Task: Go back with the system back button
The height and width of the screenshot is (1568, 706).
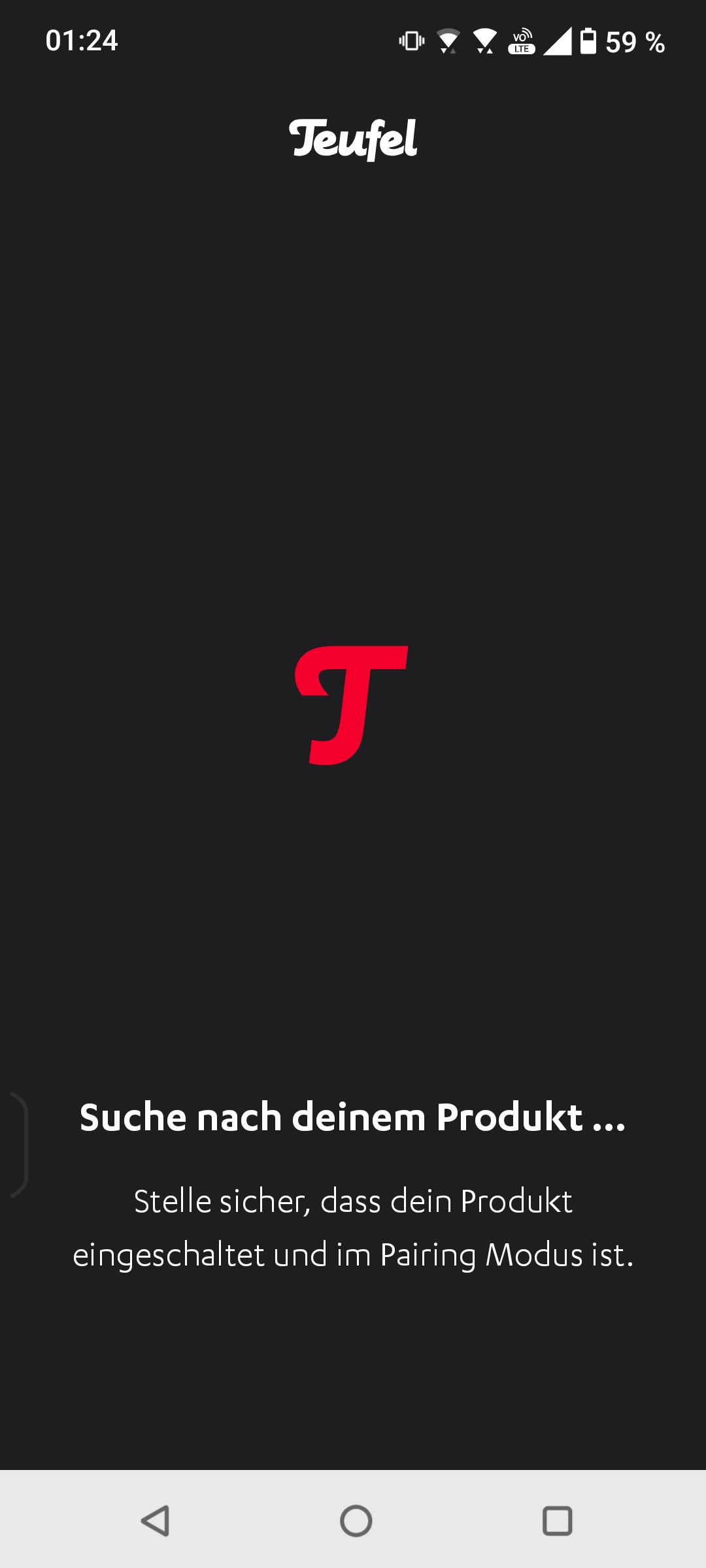Action: pos(156,1521)
